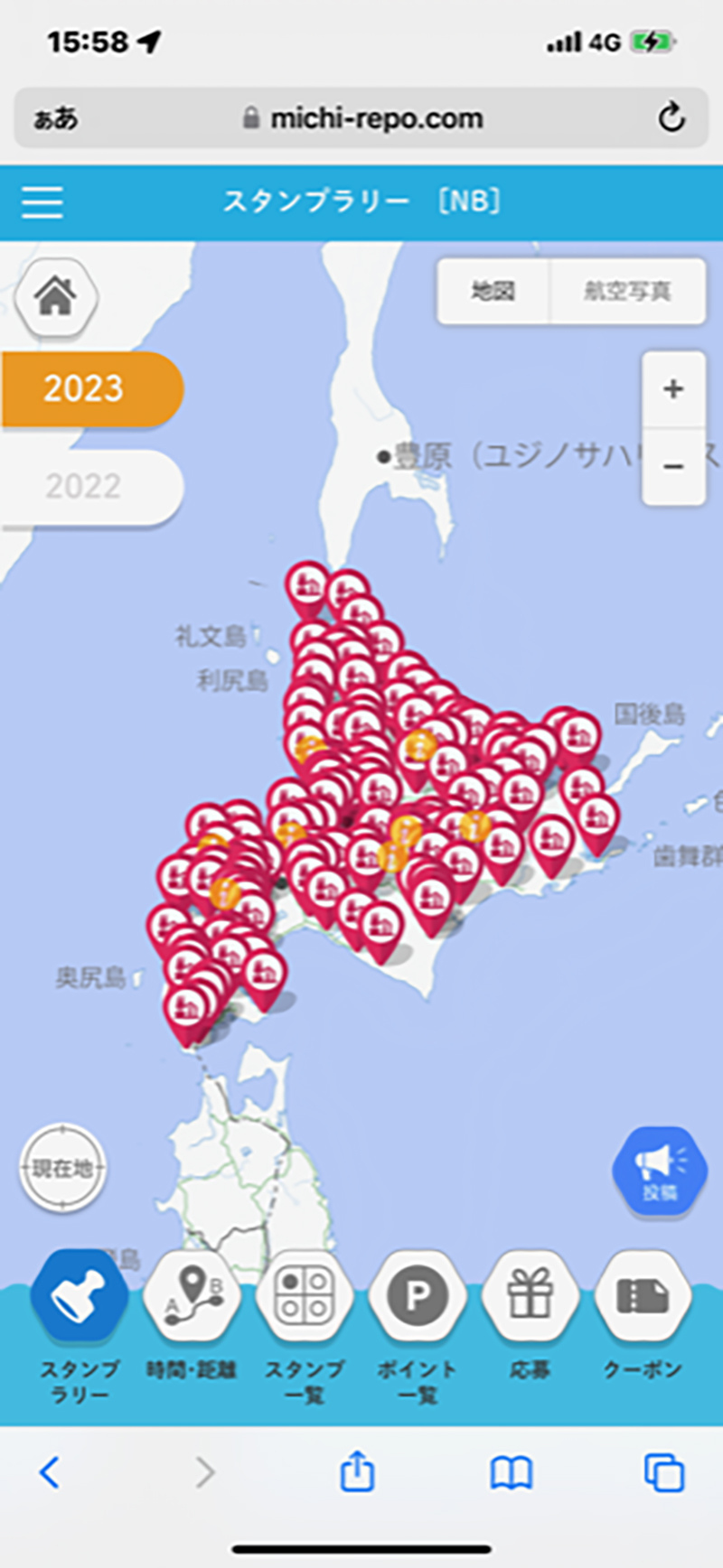723x1568 pixels.
Task: Open the hamburger navigation menu
Action: pyautogui.click(x=41, y=202)
